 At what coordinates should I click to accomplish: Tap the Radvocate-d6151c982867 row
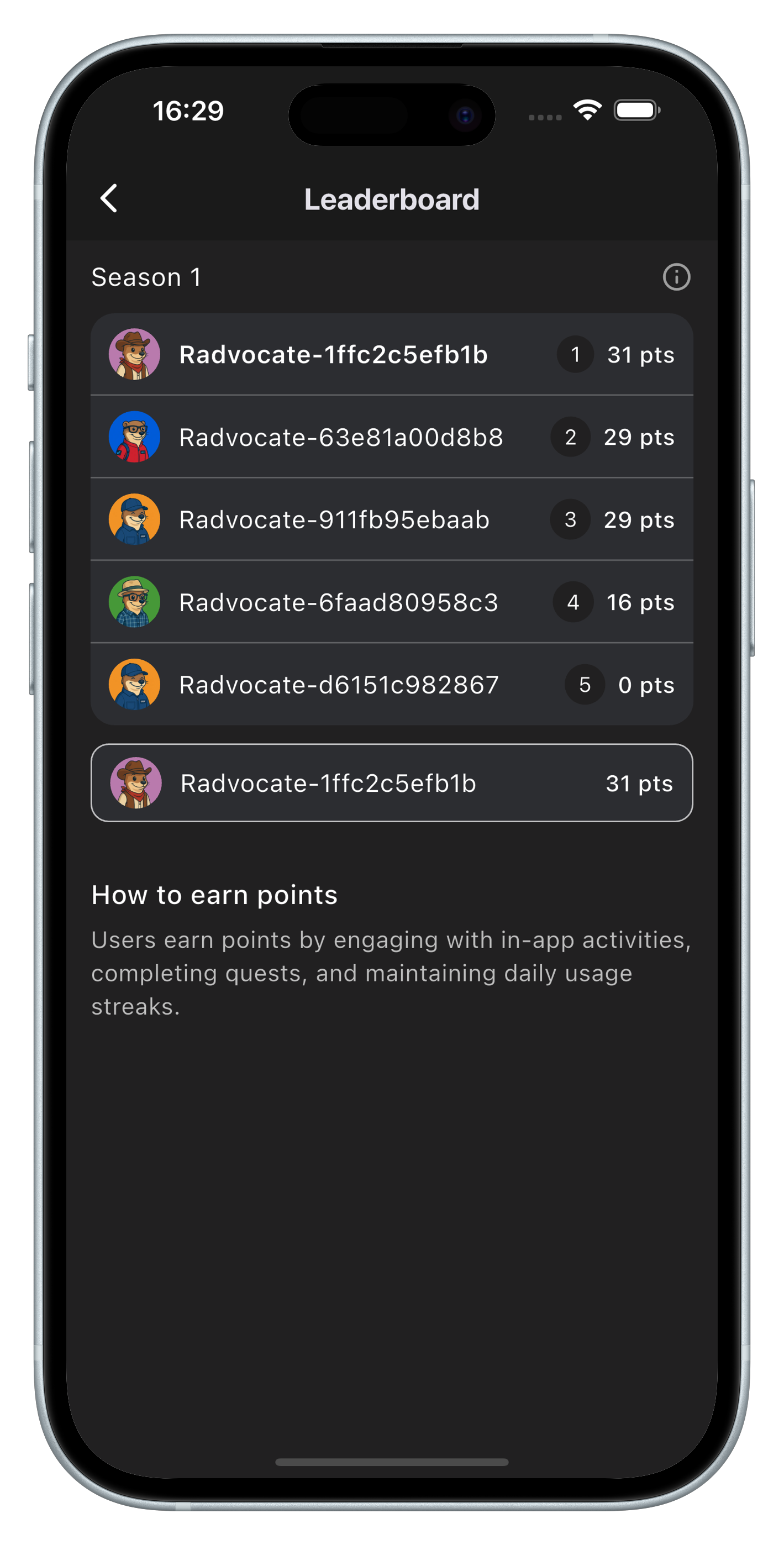click(x=392, y=684)
